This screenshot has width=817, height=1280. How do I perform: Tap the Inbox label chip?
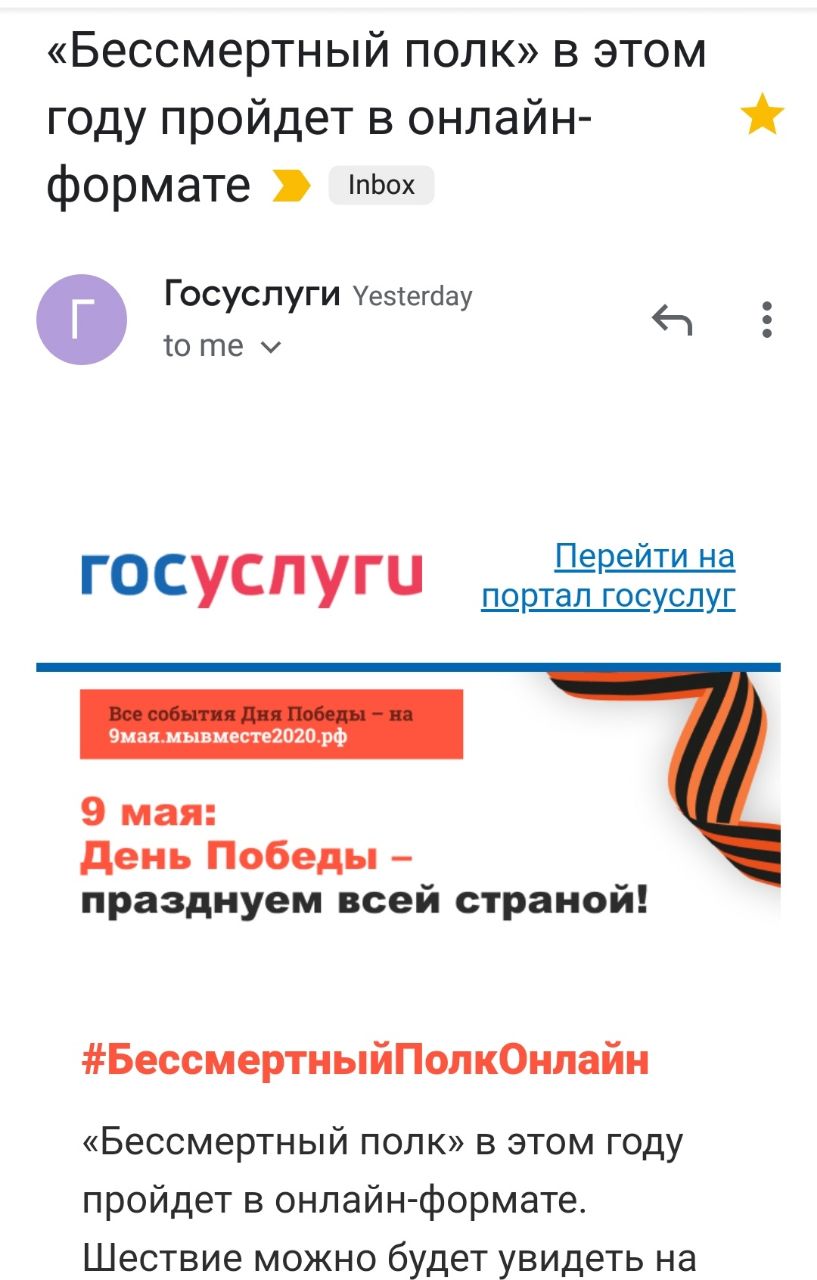click(381, 185)
